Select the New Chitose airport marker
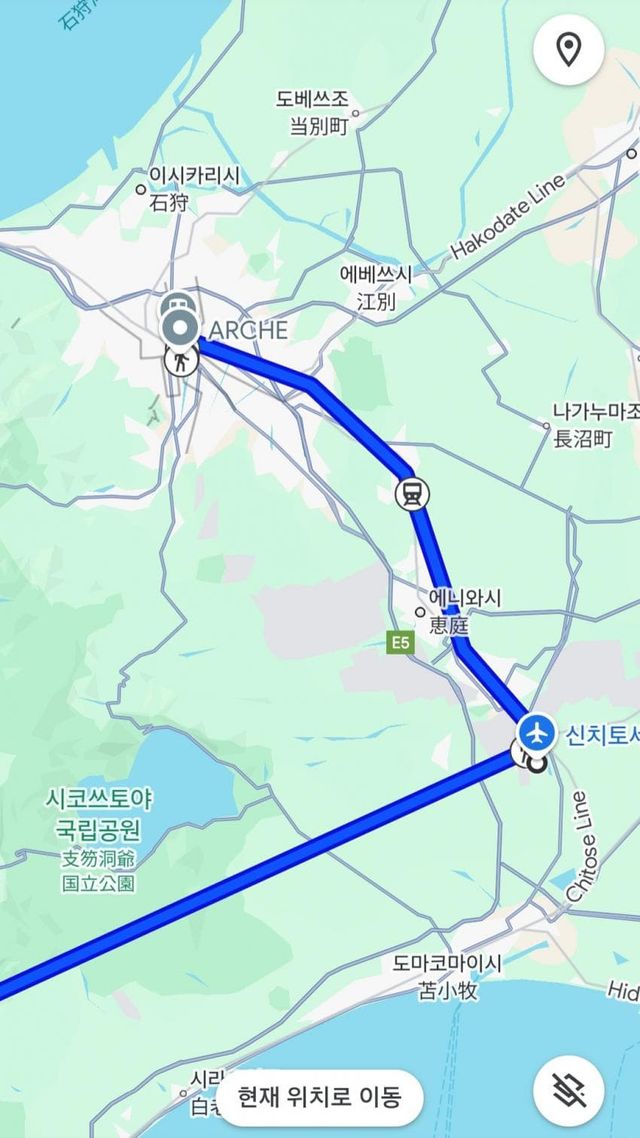The height and width of the screenshot is (1138, 640). click(538, 731)
